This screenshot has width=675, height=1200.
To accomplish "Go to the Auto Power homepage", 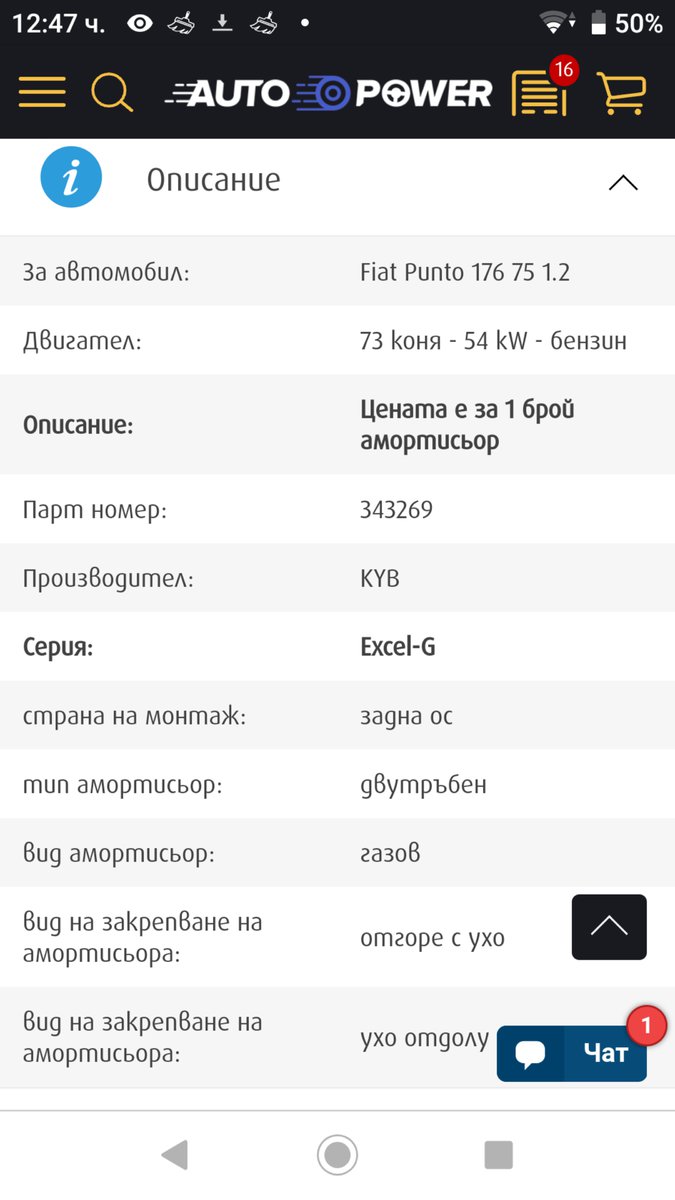I will [x=329, y=93].
